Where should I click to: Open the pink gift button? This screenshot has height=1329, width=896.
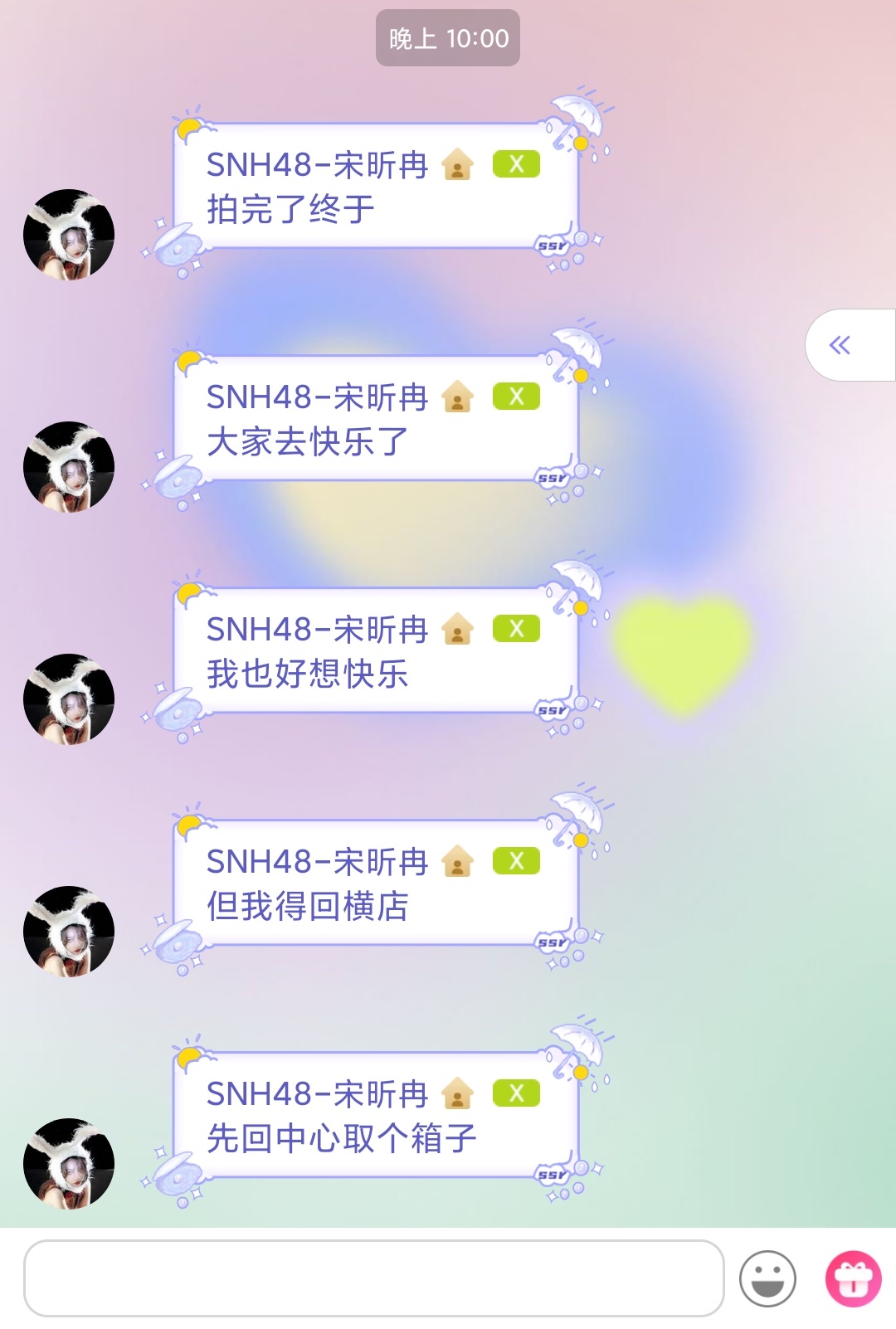tap(853, 1278)
